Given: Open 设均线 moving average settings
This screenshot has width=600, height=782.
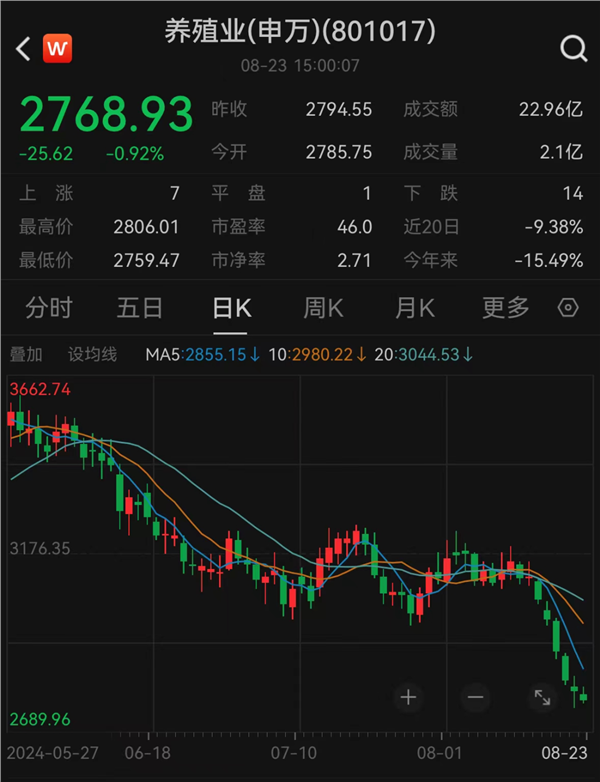Looking at the screenshot, I should click(92, 354).
